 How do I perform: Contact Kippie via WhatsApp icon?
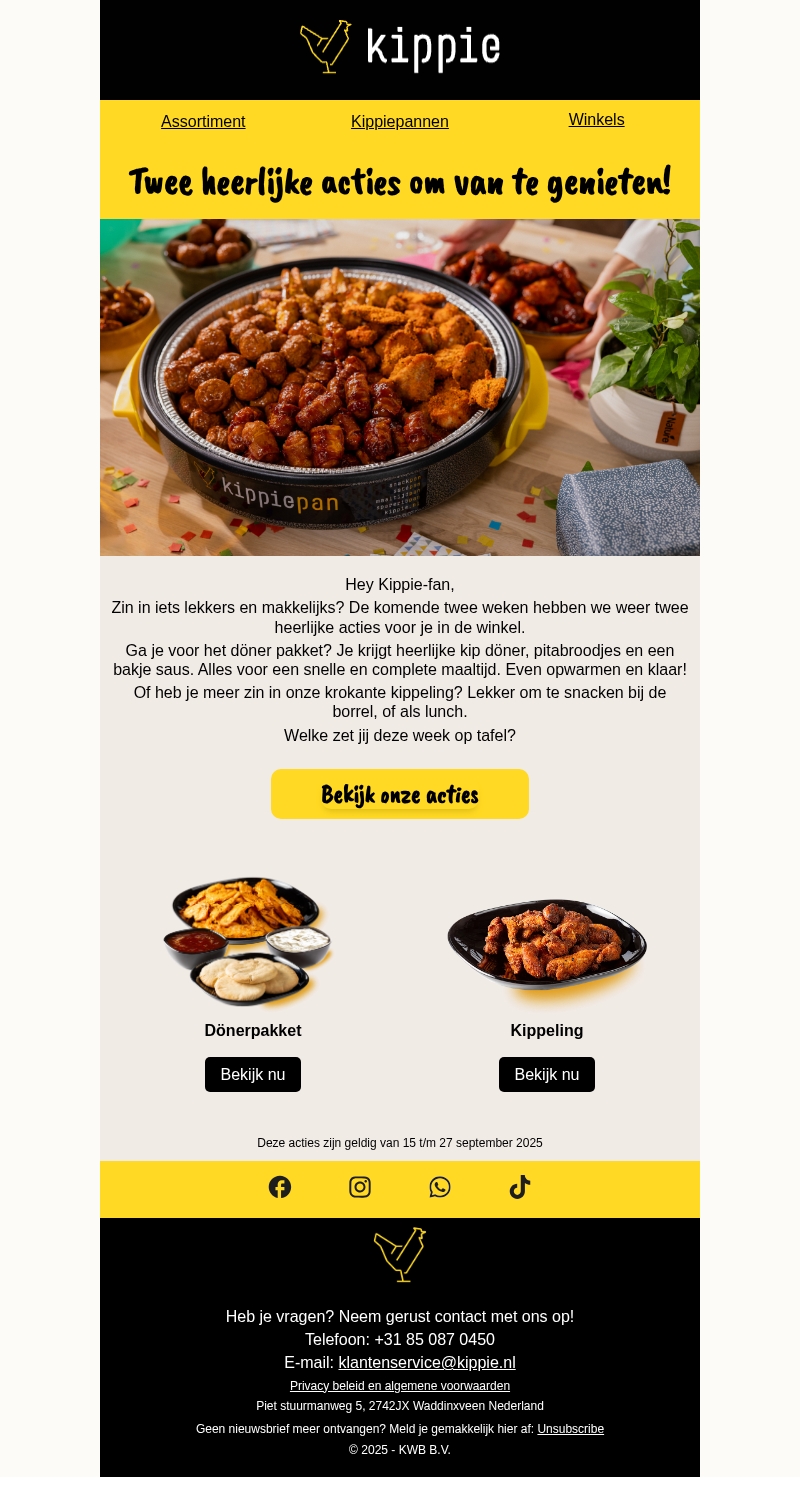click(x=440, y=1187)
